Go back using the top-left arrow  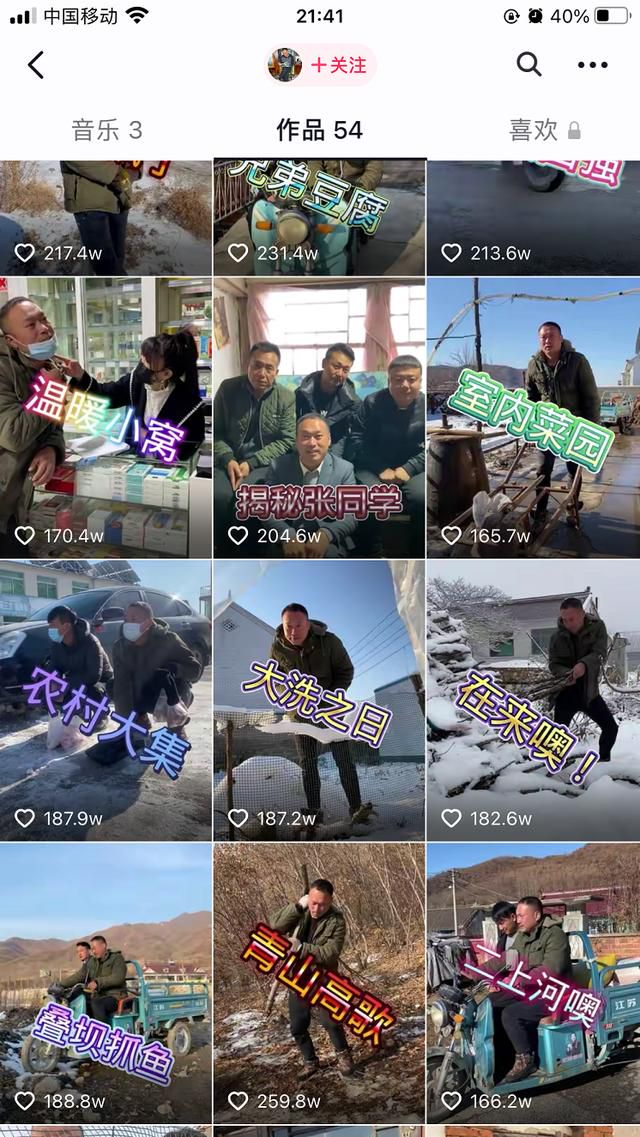(36, 65)
